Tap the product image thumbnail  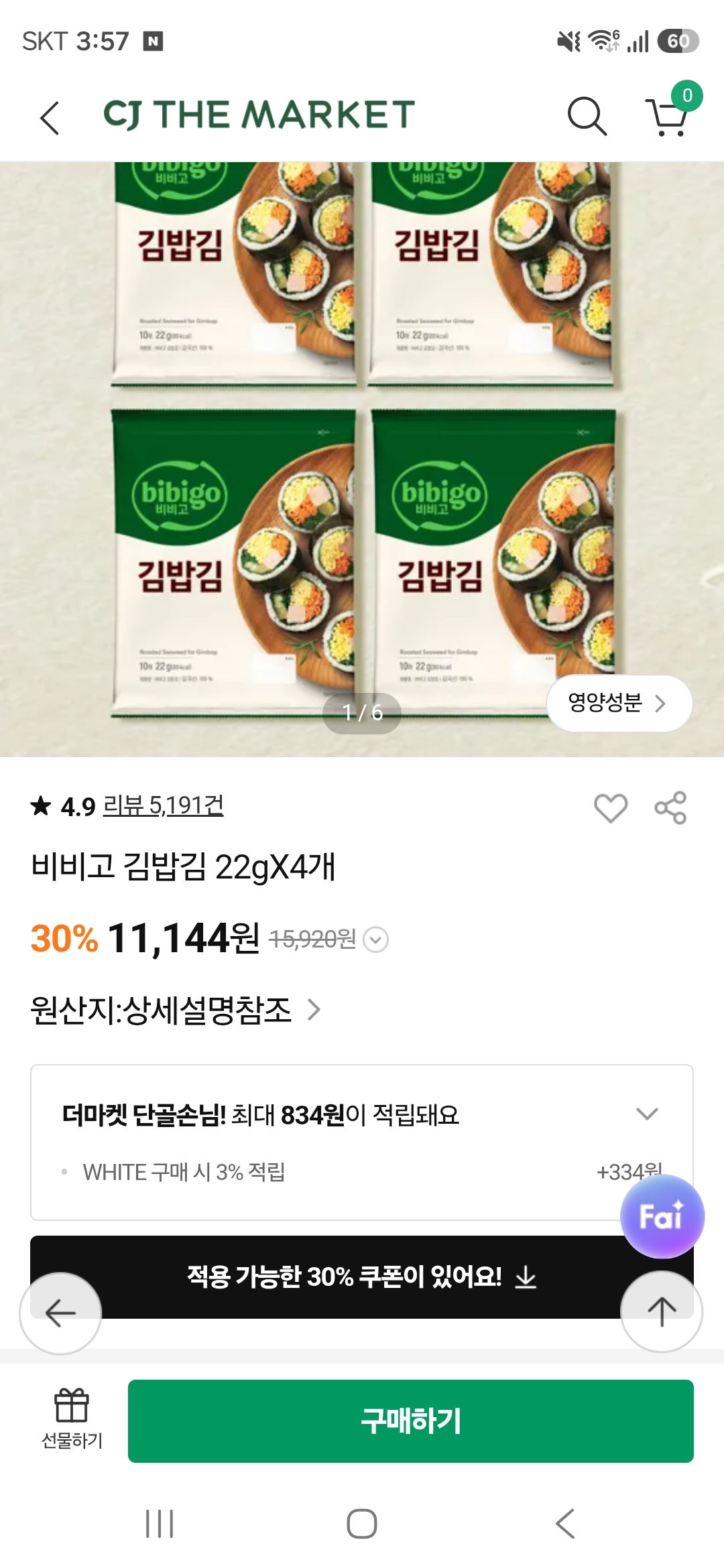pos(362,456)
